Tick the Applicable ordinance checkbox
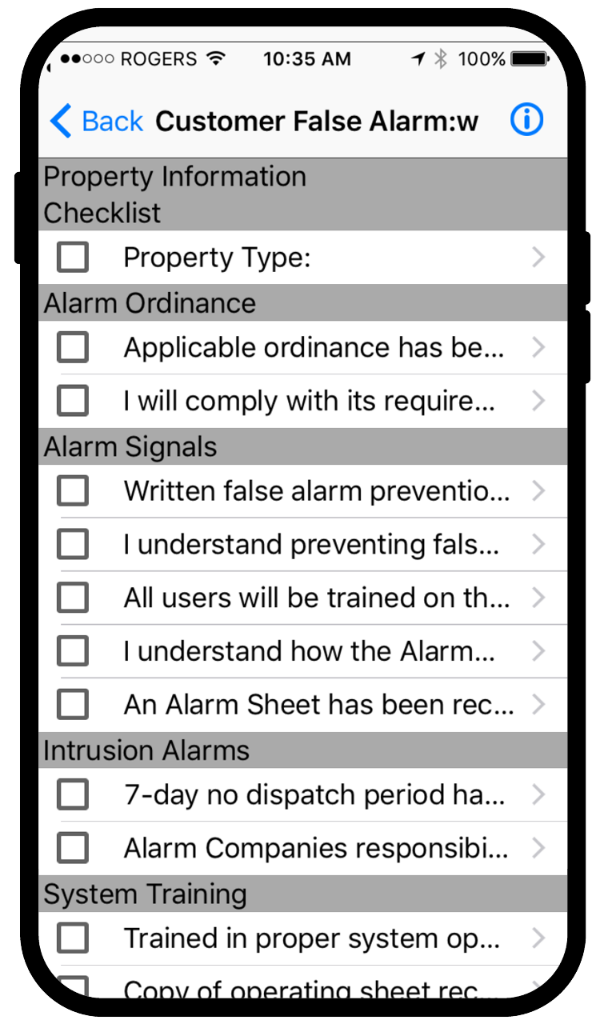The image size is (600, 1028). pyautogui.click(x=73, y=347)
